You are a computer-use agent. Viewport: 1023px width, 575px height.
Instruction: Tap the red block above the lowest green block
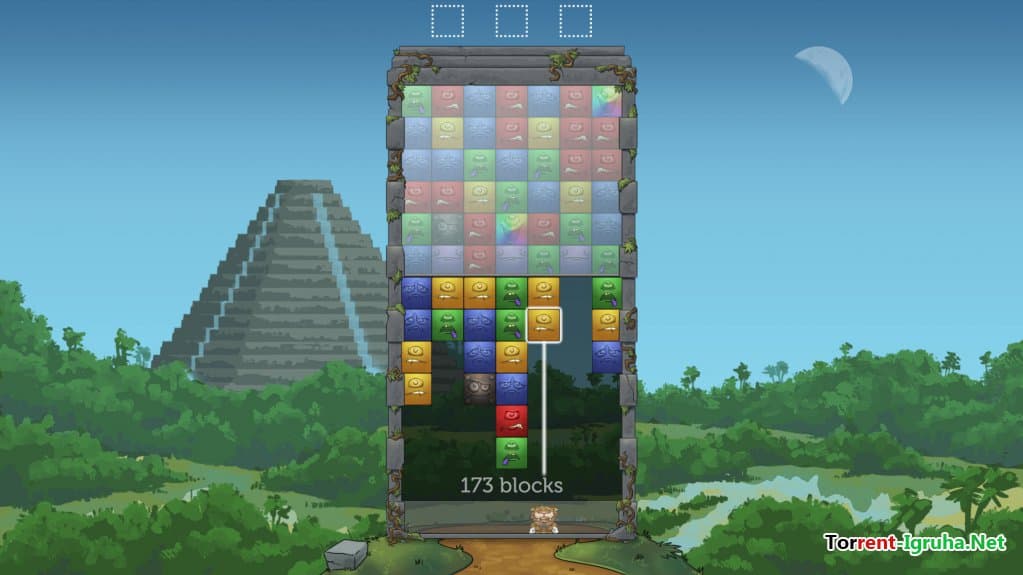pyautogui.click(x=512, y=419)
